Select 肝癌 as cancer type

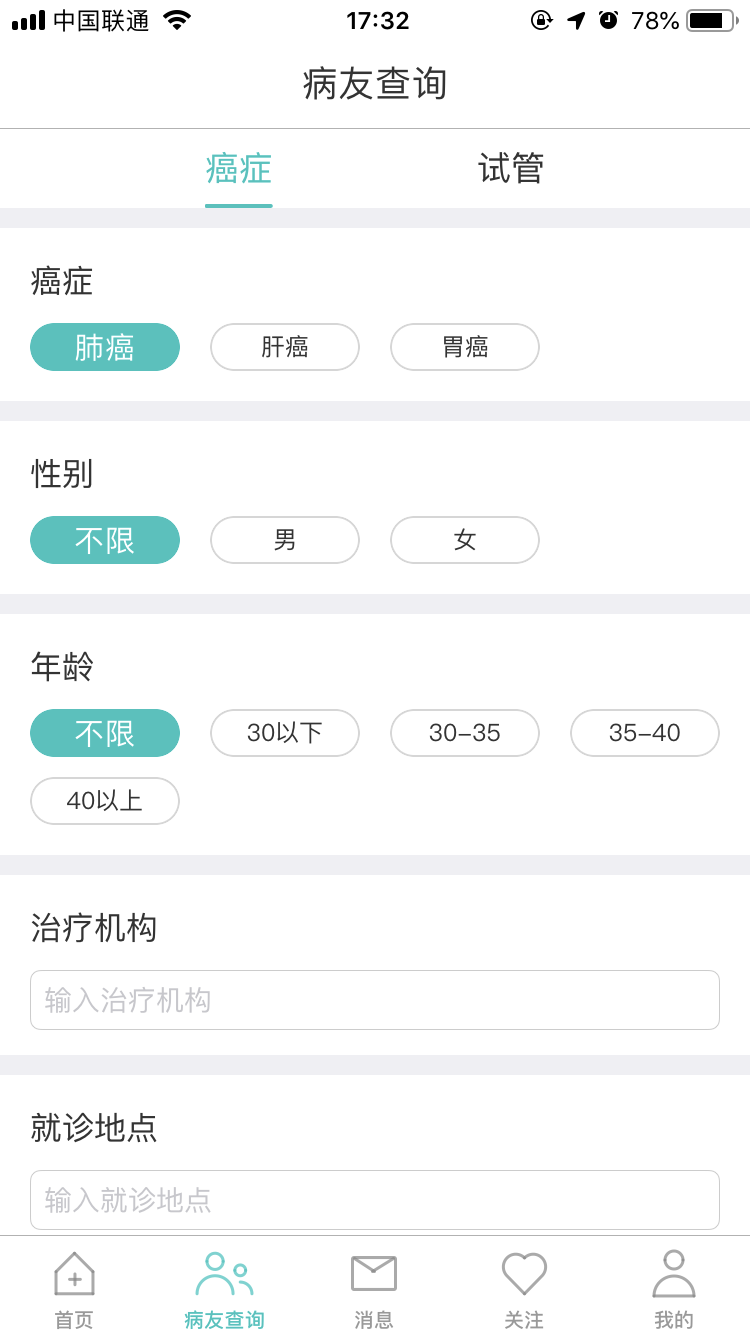(285, 347)
